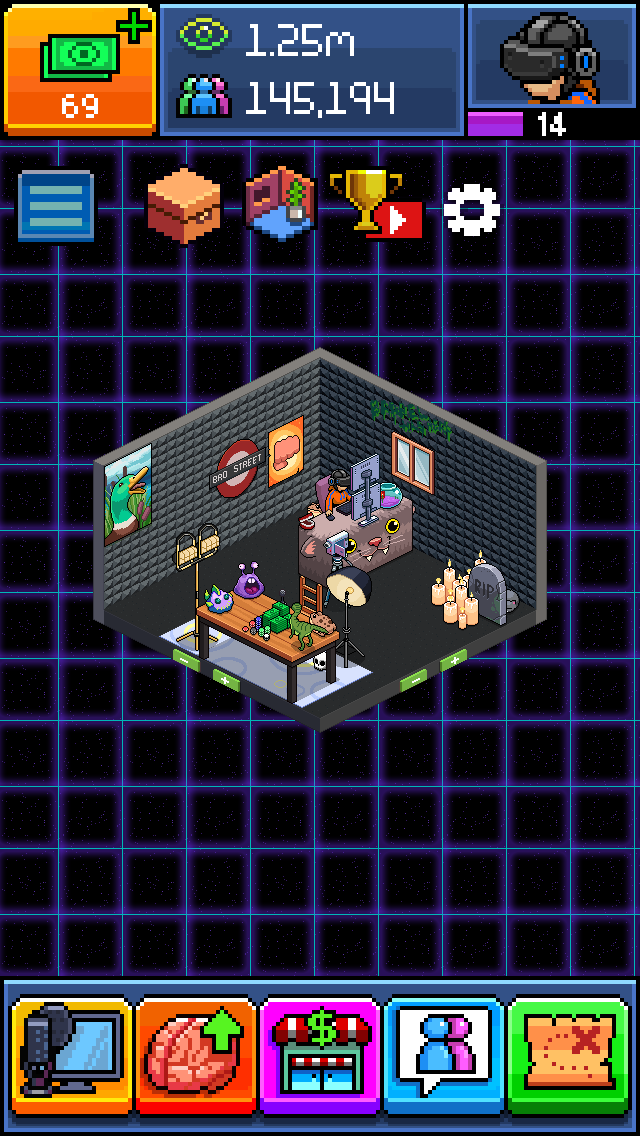
Task: Open the delivery box inventory
Action: pyautogui.click(x=184, y=207)
